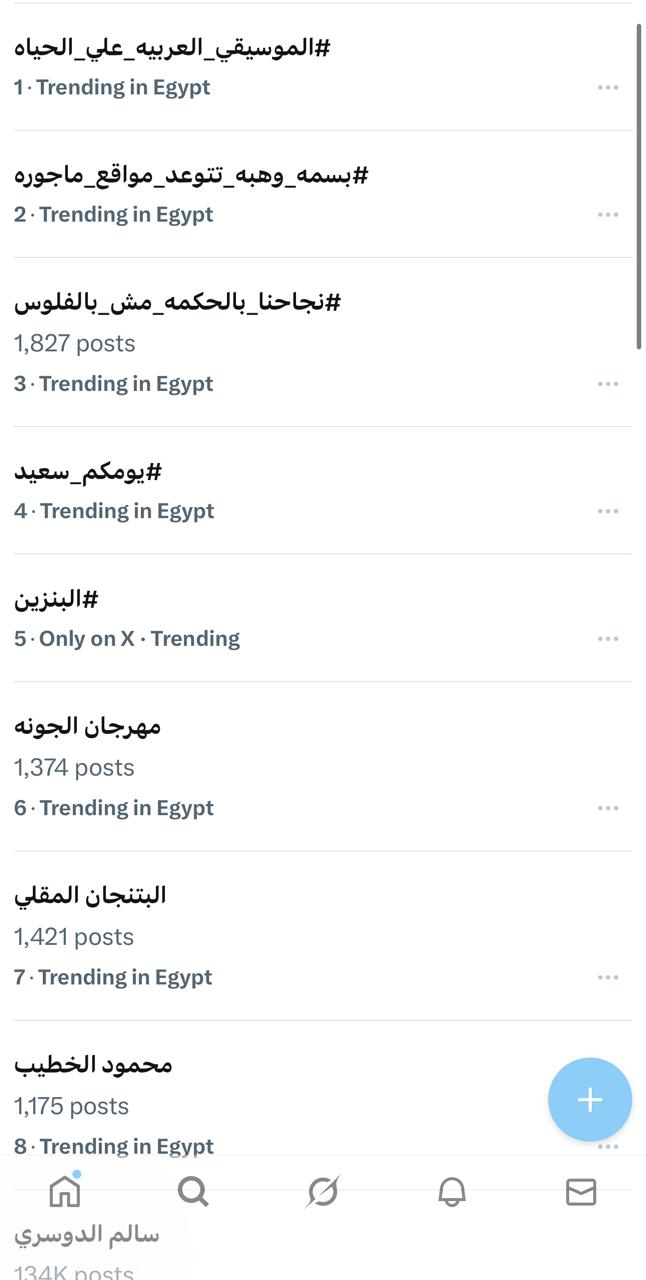Viewport: 646px width, 1280px height.
Task: Open trending hashtag #البنزين
Action: click(x=56, y=600)
